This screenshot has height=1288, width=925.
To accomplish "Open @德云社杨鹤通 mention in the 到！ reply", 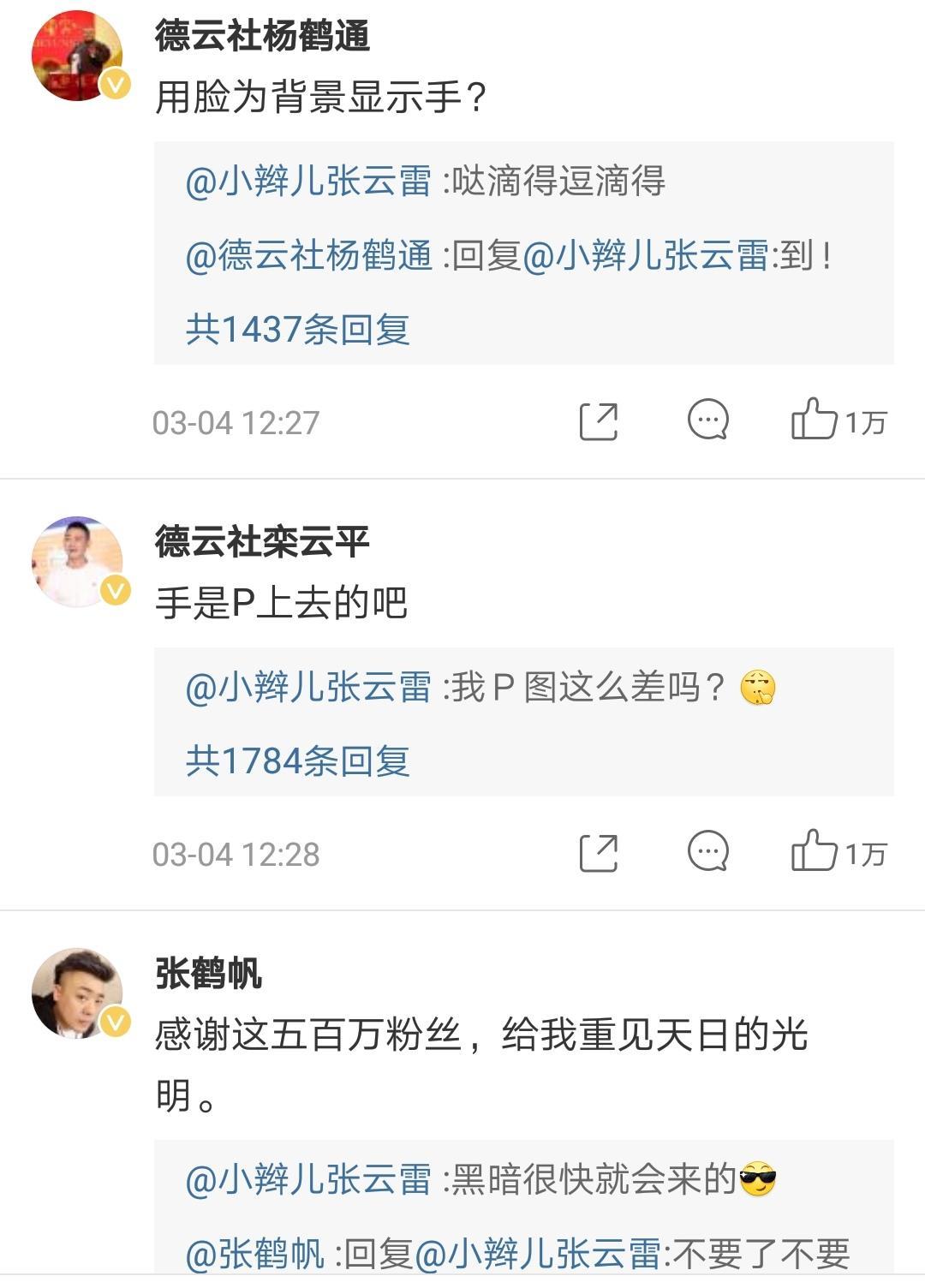I will point(308,256).
